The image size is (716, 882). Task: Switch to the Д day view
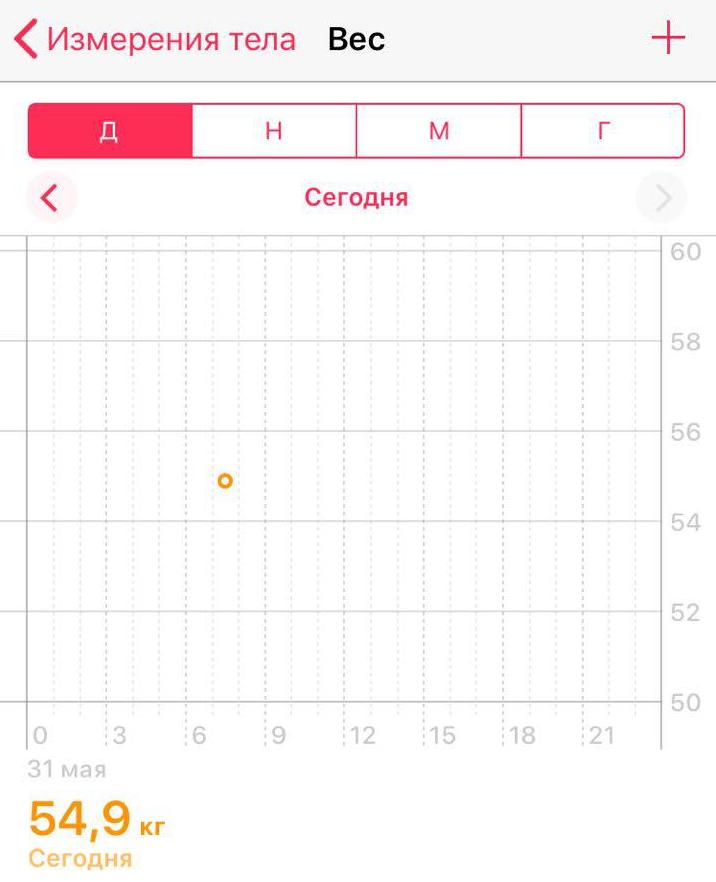click(x=110, y=131)
